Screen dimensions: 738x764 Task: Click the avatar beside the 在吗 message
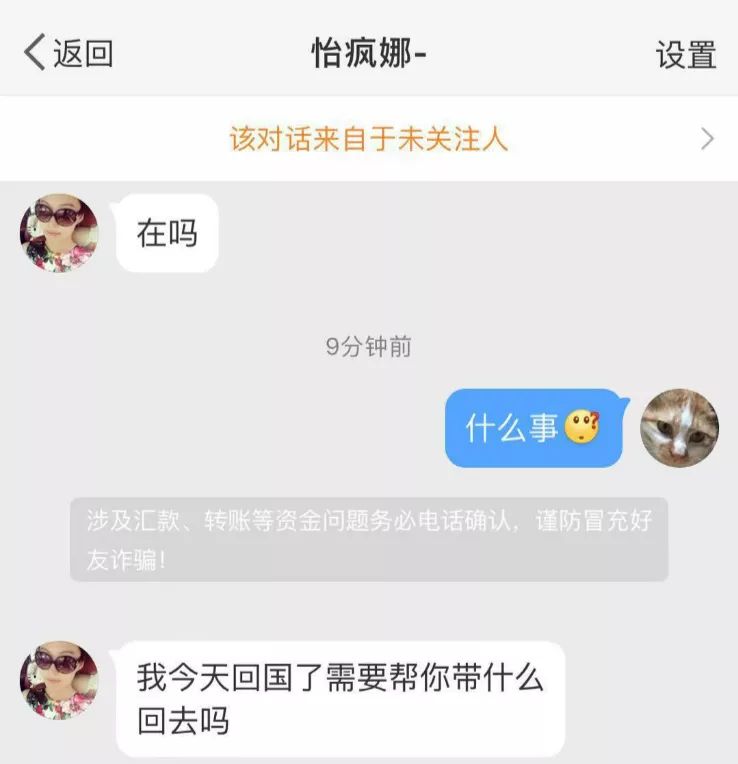tap(57, 233)
